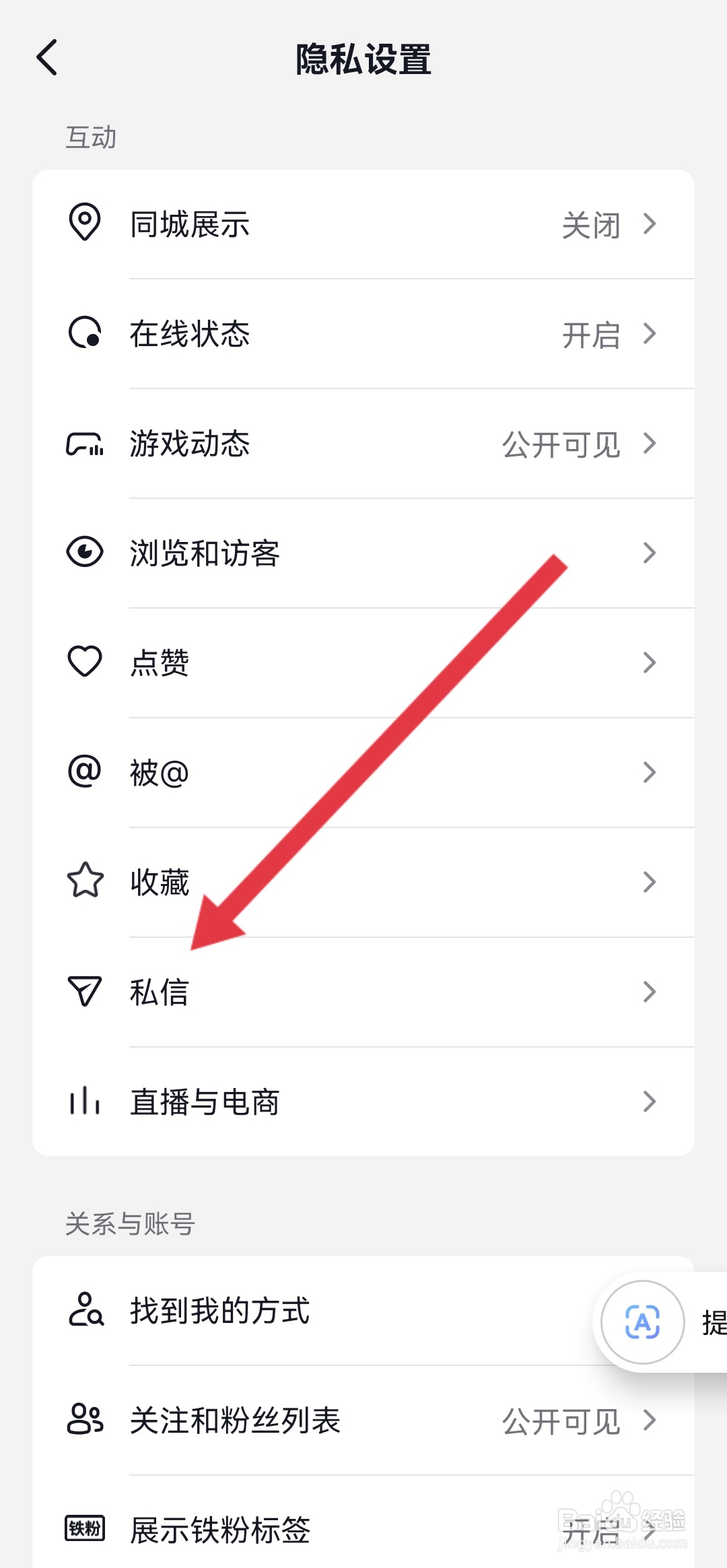Go back using the top-left arrow
Viewport: 727px width, 1568px height.
[x=47, y=58]
